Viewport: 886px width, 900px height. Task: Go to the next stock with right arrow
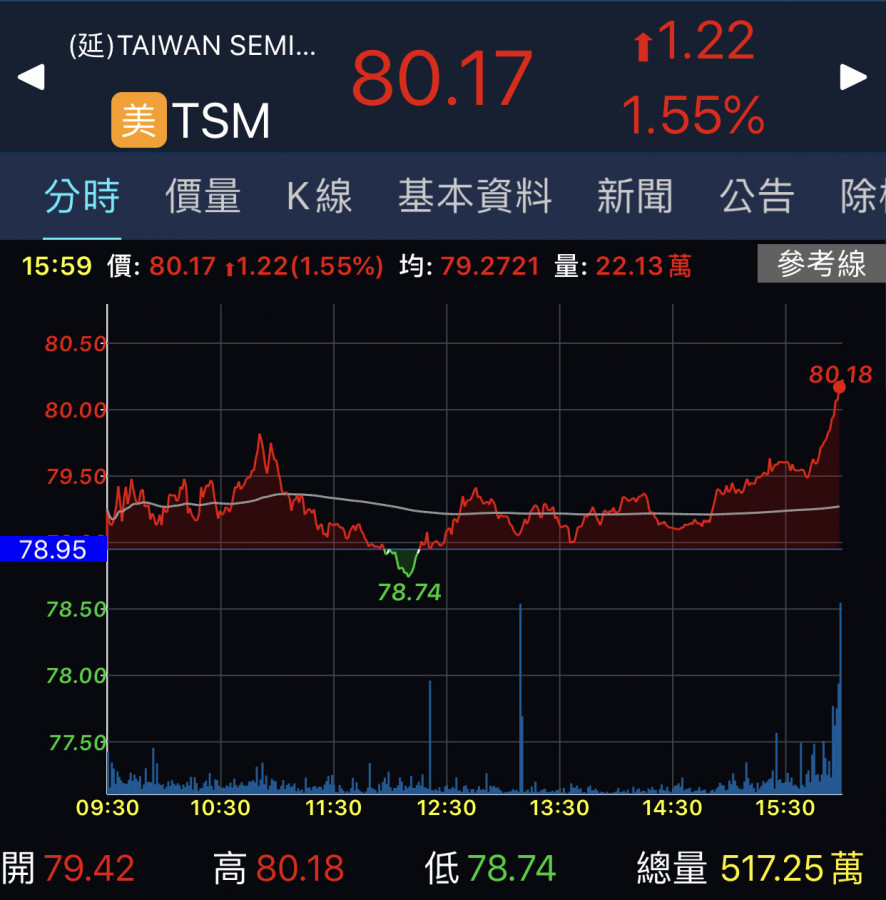point(853,77)
